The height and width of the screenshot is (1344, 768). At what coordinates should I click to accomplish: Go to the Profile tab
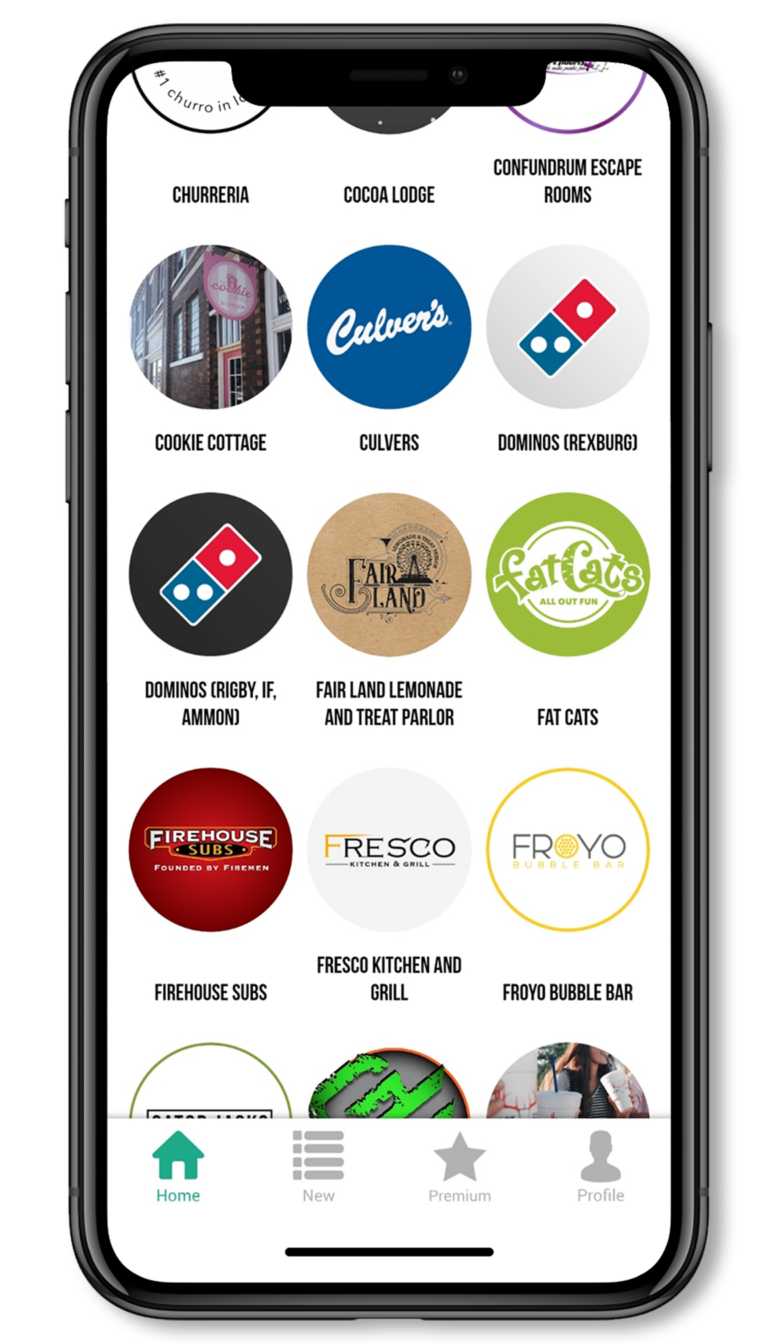(x=600, y=1166)
